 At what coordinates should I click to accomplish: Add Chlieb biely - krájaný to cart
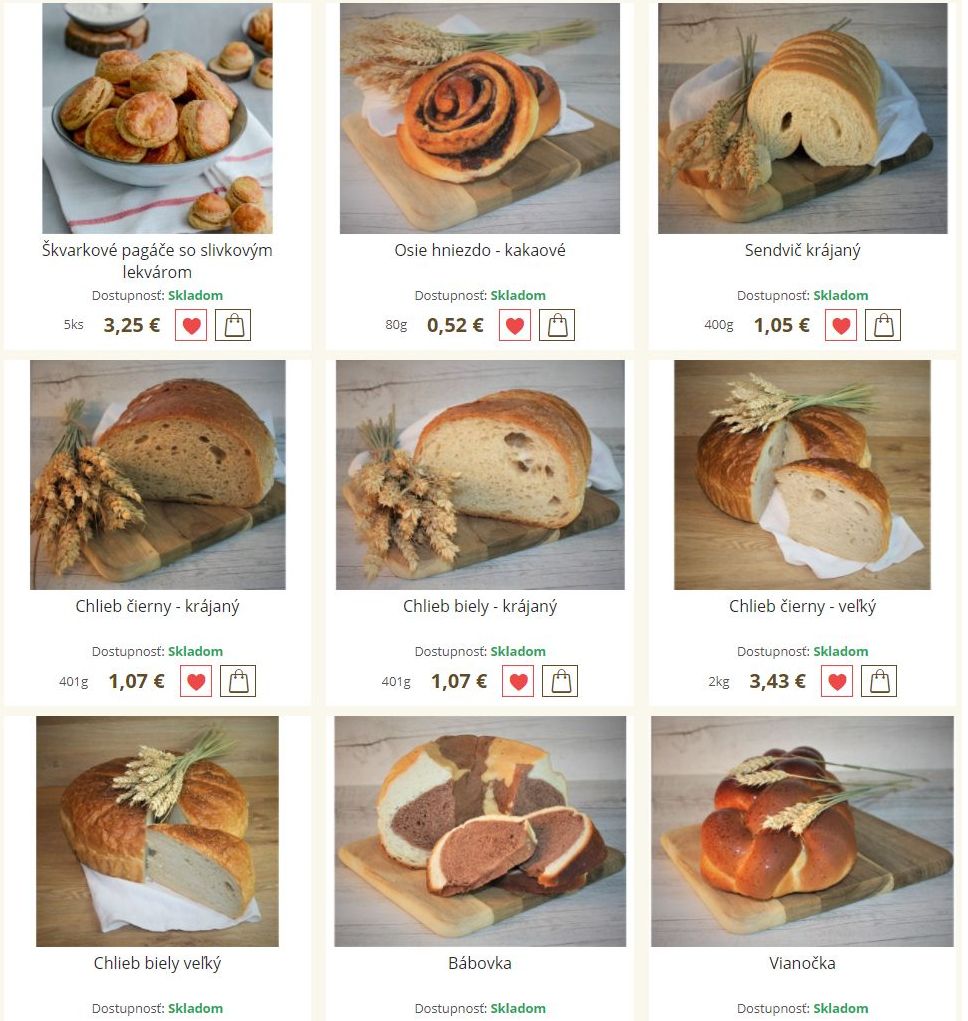tap(561, 681)
